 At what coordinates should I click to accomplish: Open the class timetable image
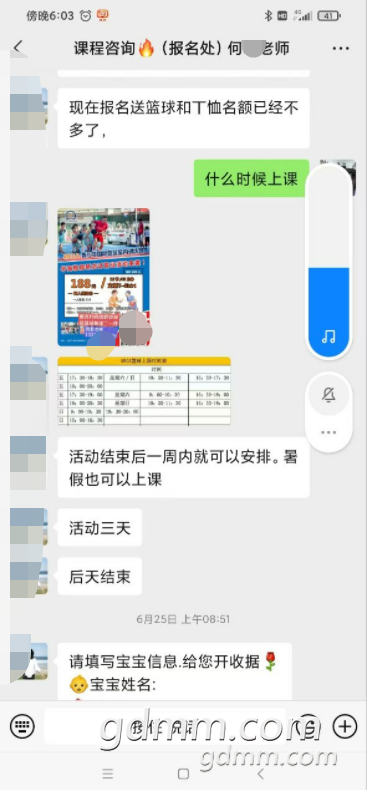pyautogui.click(x=144, y=390)
